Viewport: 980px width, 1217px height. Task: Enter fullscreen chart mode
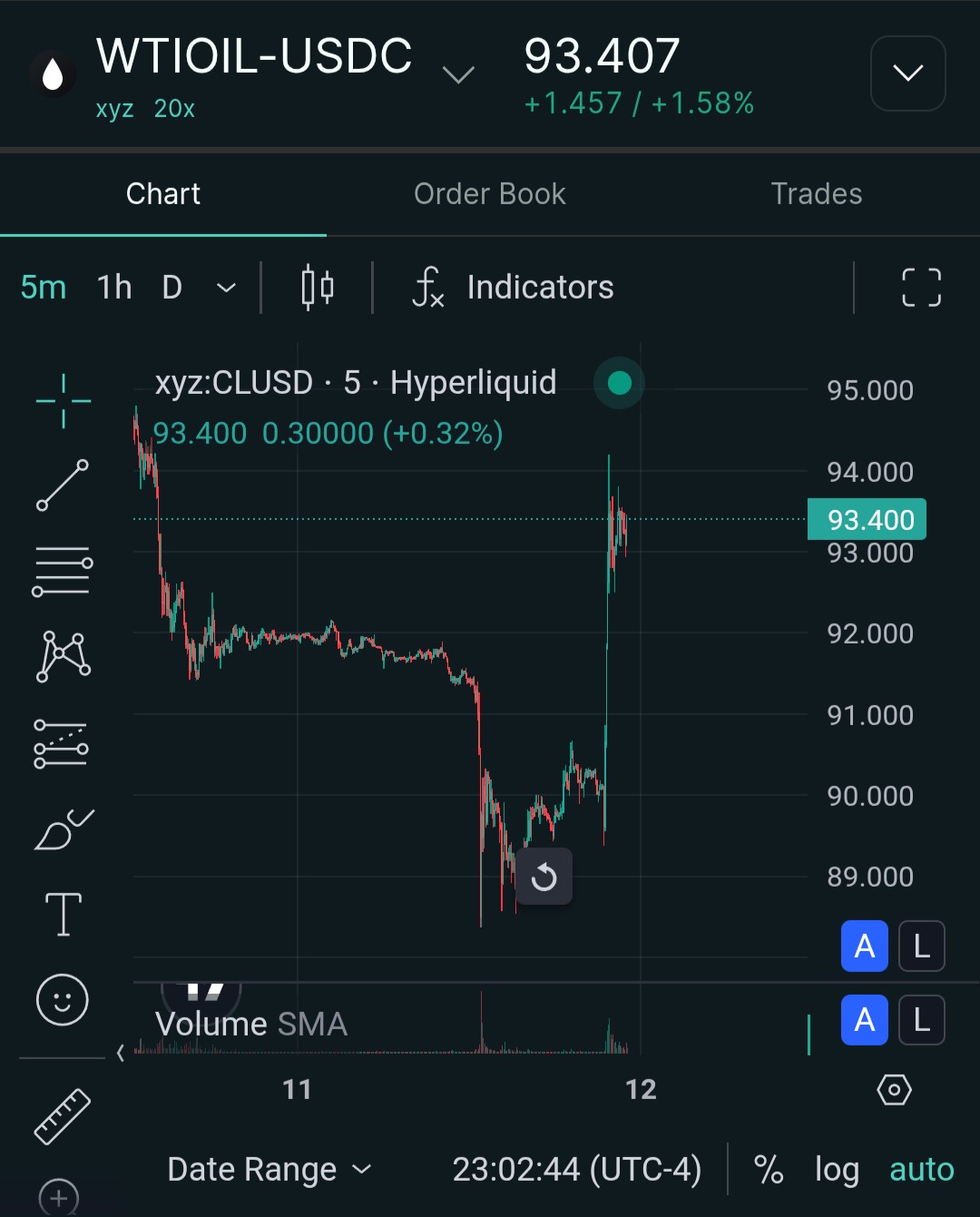[x=921, y=288]
